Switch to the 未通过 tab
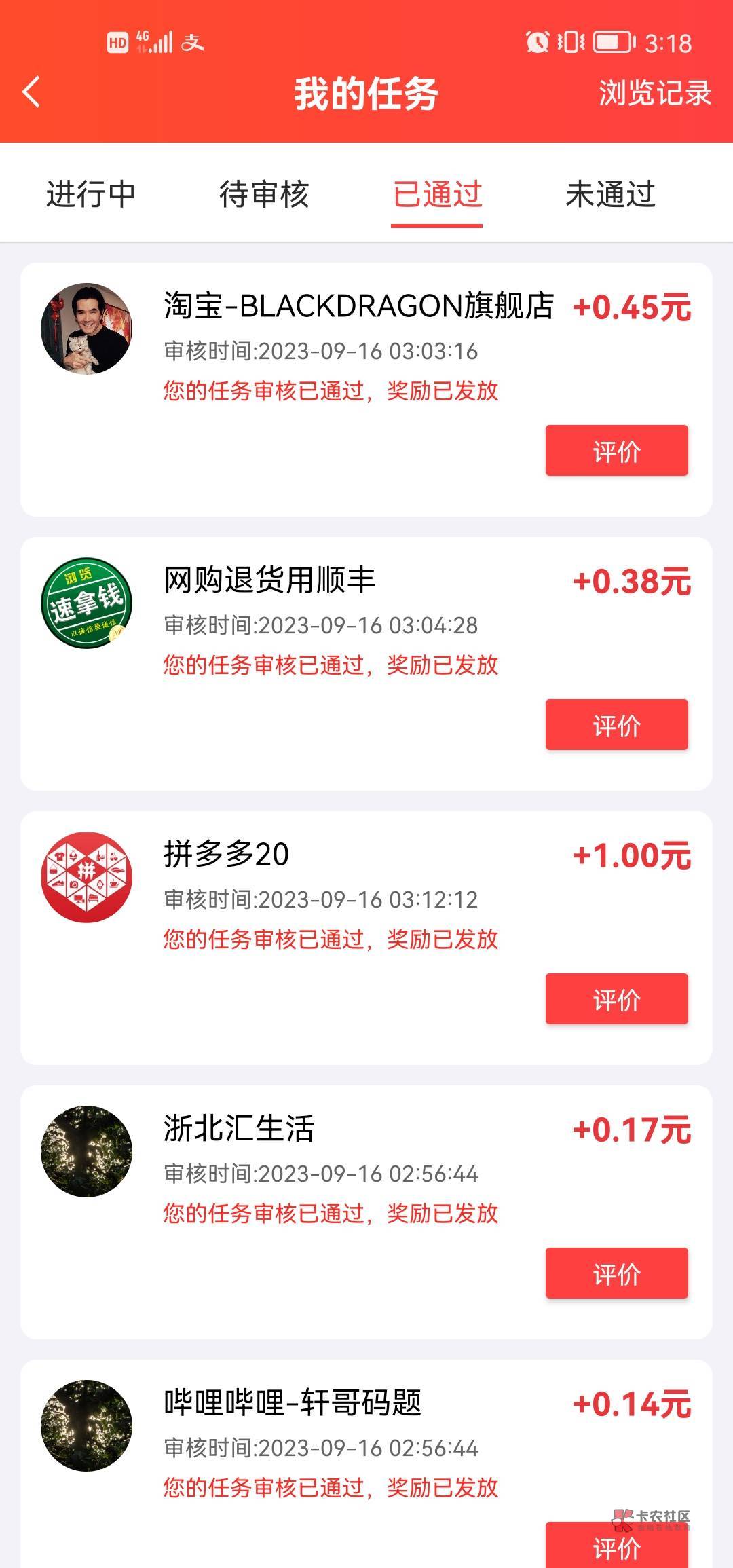This screenshot has width=733, height=1568. [610, 195]
